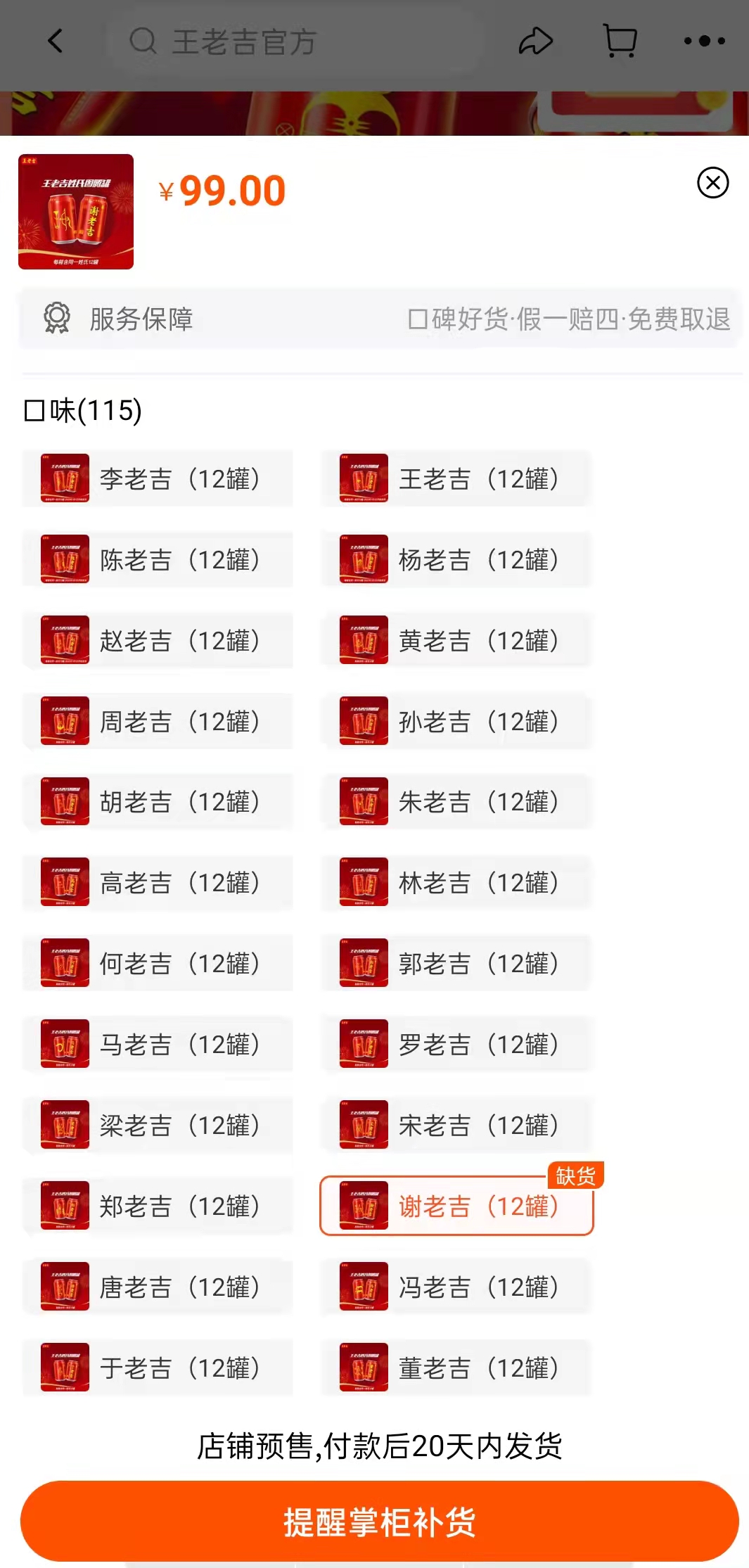This screenshot has height=1568, width=749.
Task: Pick 周老吉（12罐）
Action: (158, 721)
